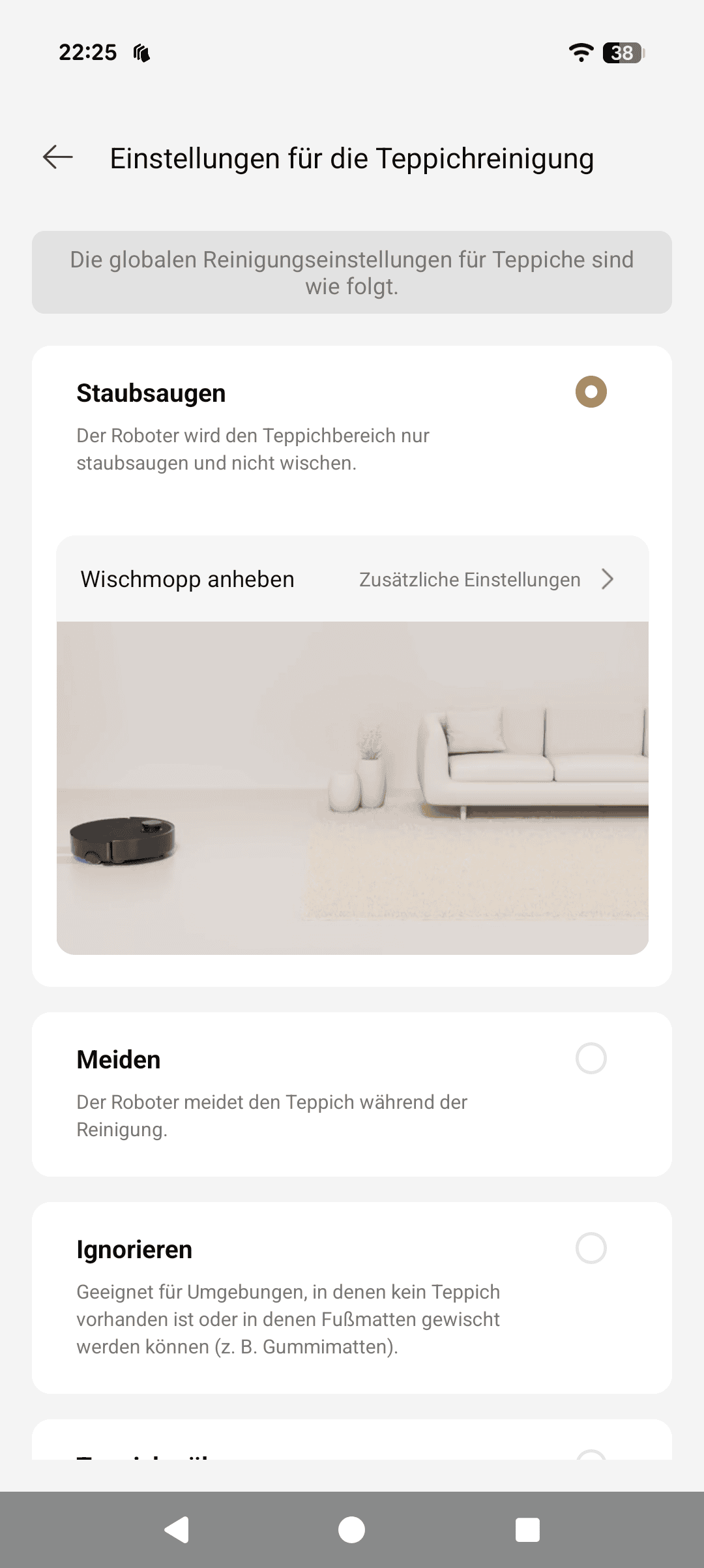
Task: Open the recent apps overview
Action: point(527,1530)
